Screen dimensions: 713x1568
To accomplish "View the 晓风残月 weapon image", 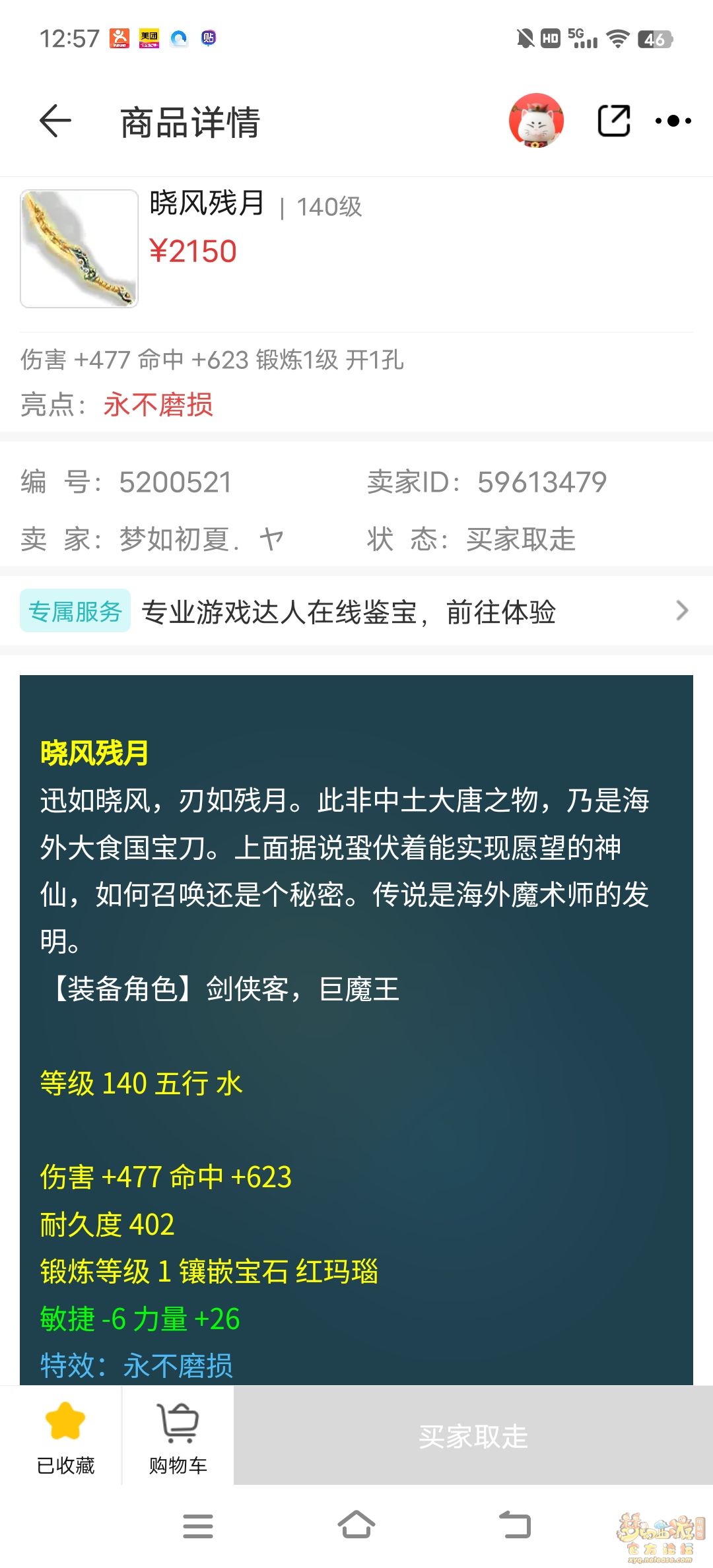I will point(79,249).
